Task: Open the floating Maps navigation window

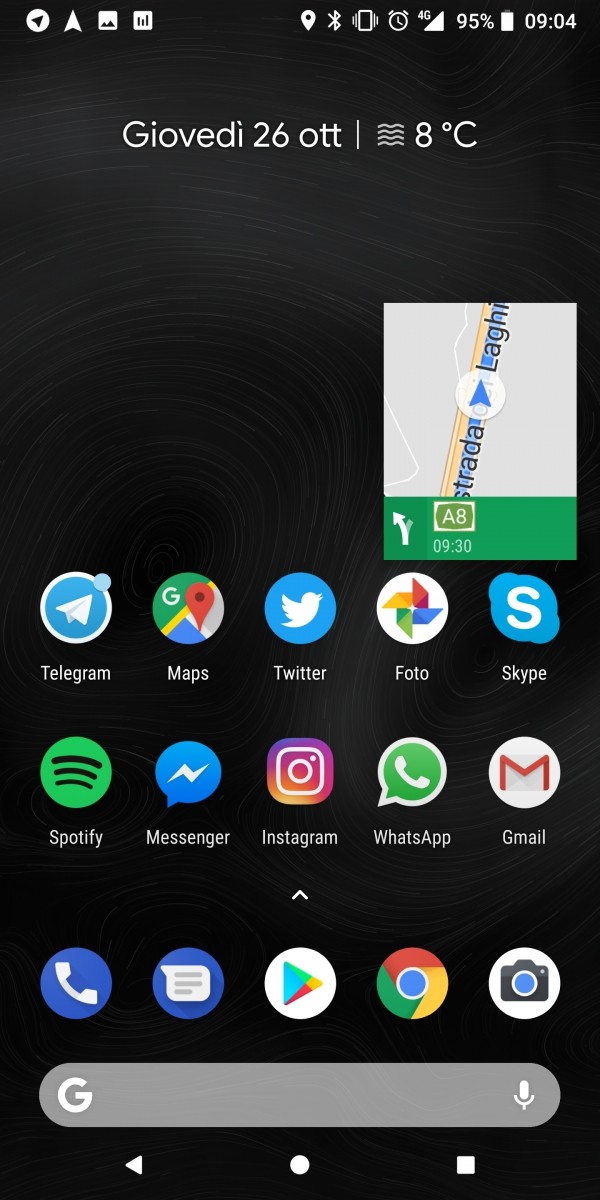Action: coord(480,431)
